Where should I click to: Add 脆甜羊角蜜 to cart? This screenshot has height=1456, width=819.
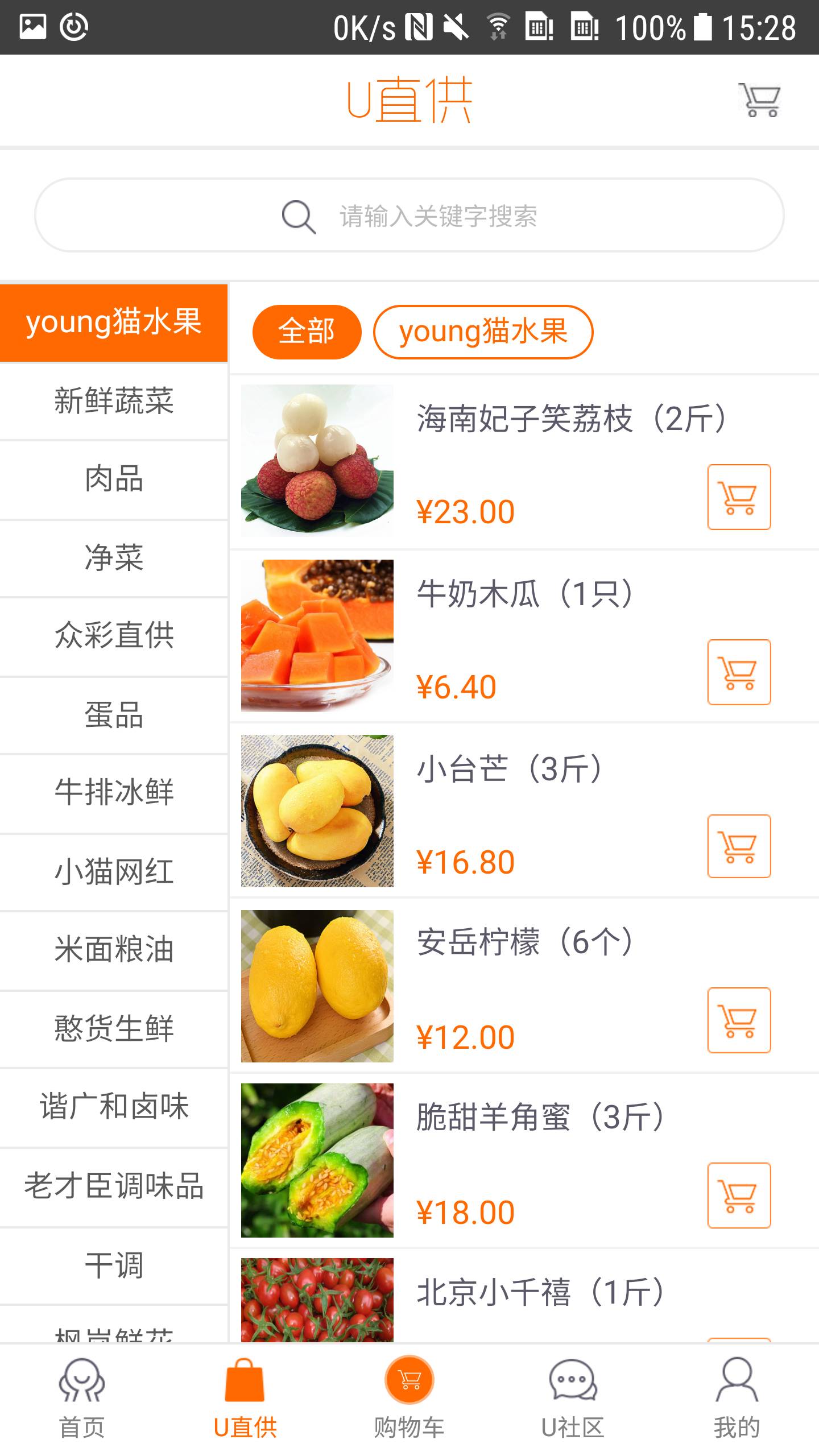coord(739,1195)
